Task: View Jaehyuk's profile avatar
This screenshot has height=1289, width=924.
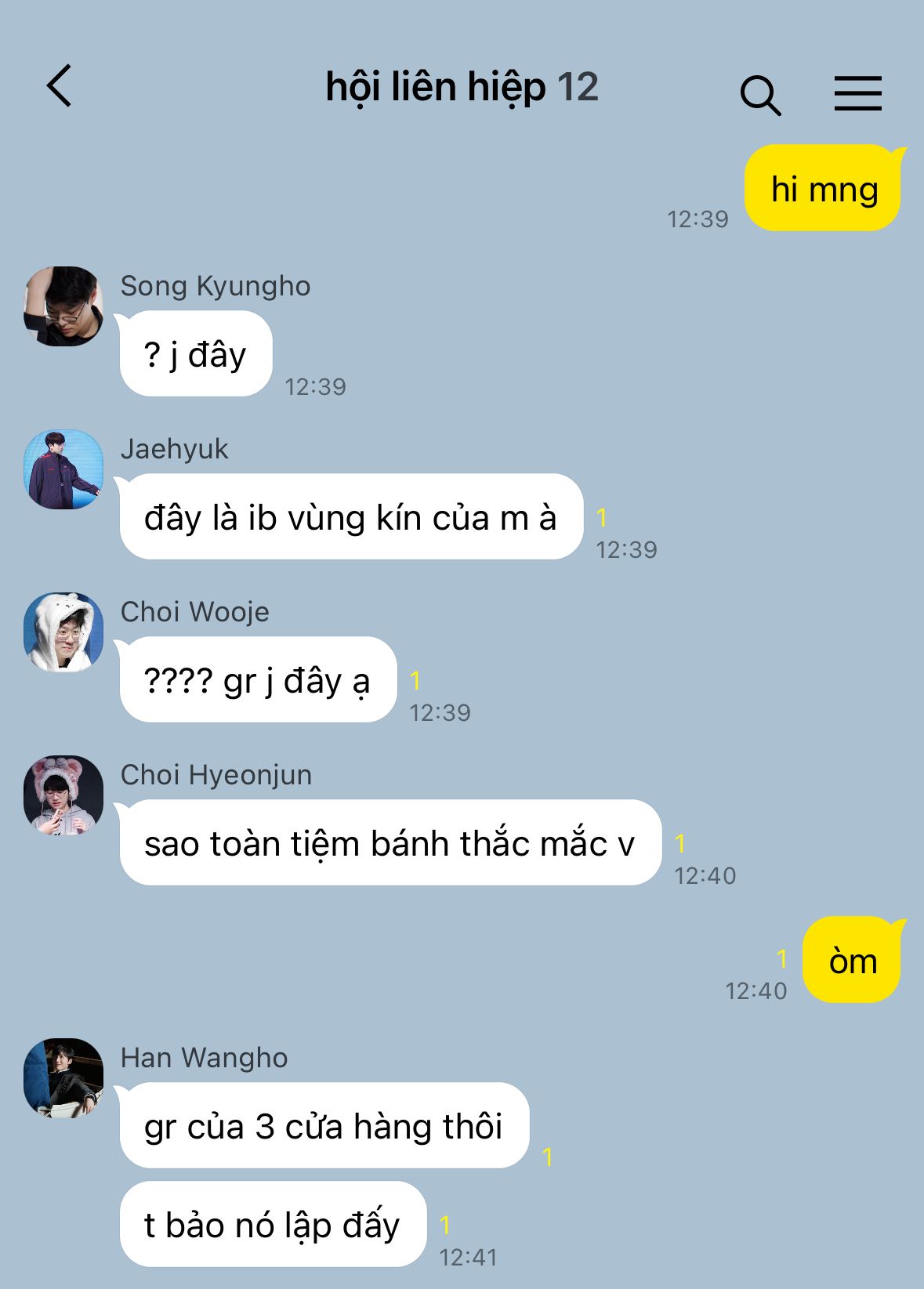Action: (63, 469)
